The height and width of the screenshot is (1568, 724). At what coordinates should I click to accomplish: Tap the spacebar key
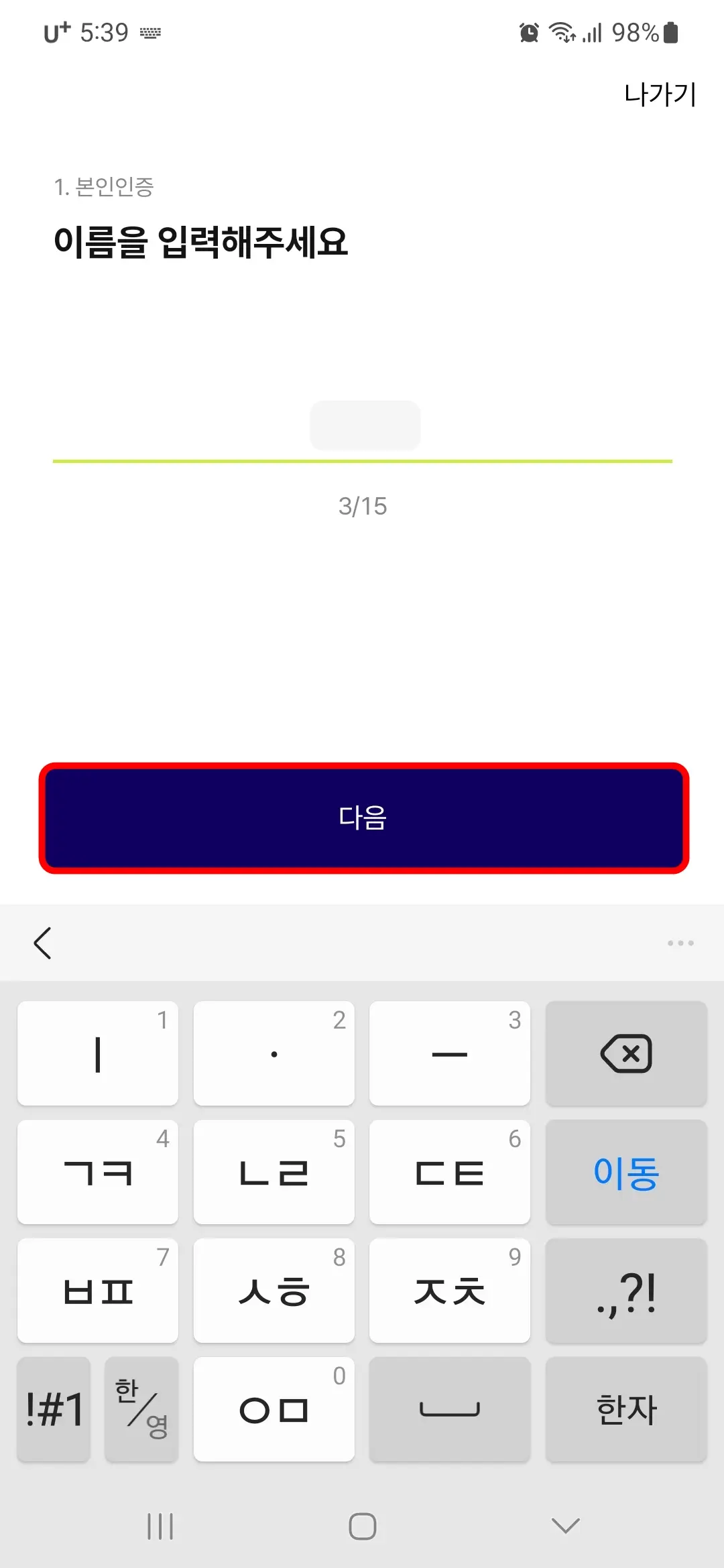pos(450,1409)
